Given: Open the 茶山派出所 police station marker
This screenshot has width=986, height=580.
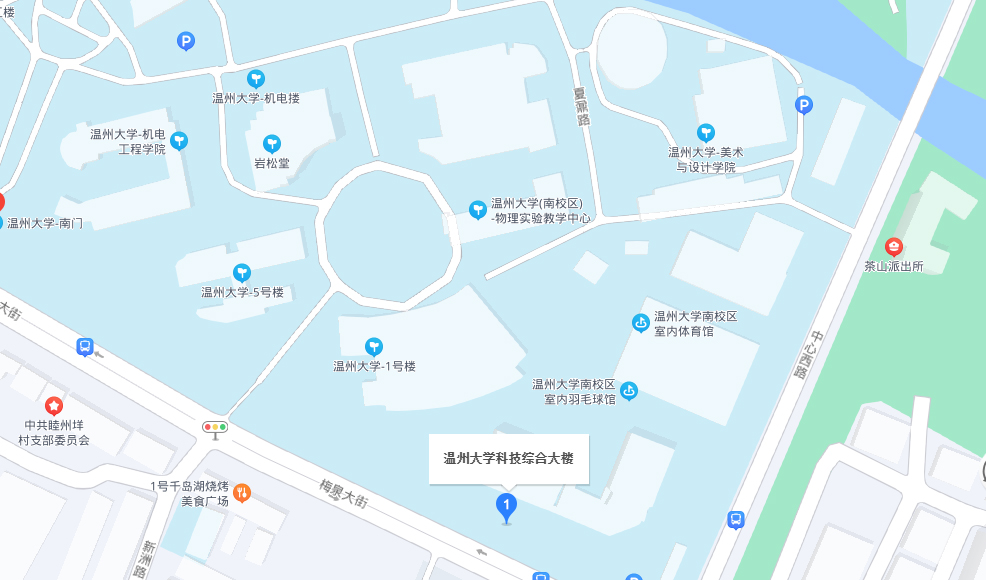Looking at the screenshot, I should [x=894, y=246].
